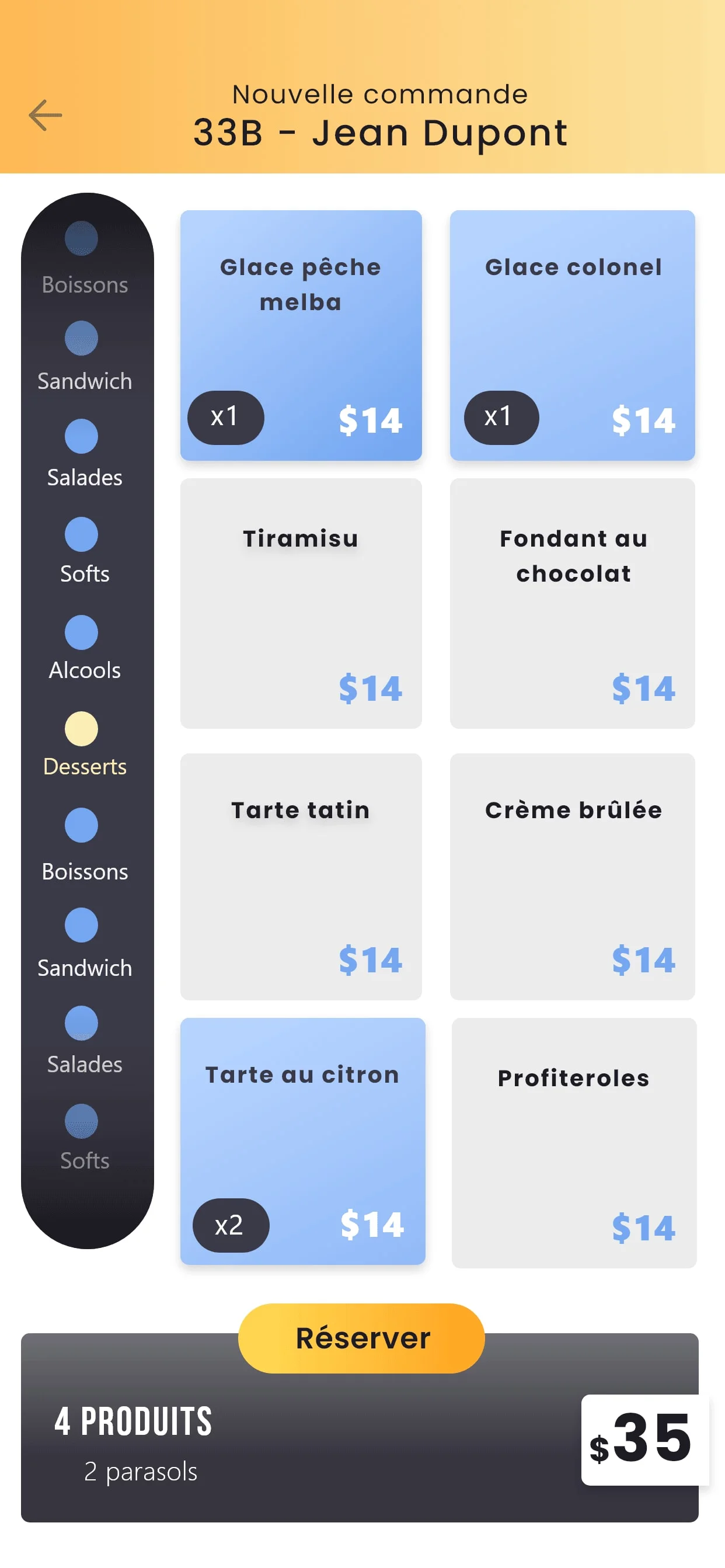Screen dimensions: 725x1568
Task: Switch to the Alcools category
Action: pyautogui.click(x=83, y=647)
